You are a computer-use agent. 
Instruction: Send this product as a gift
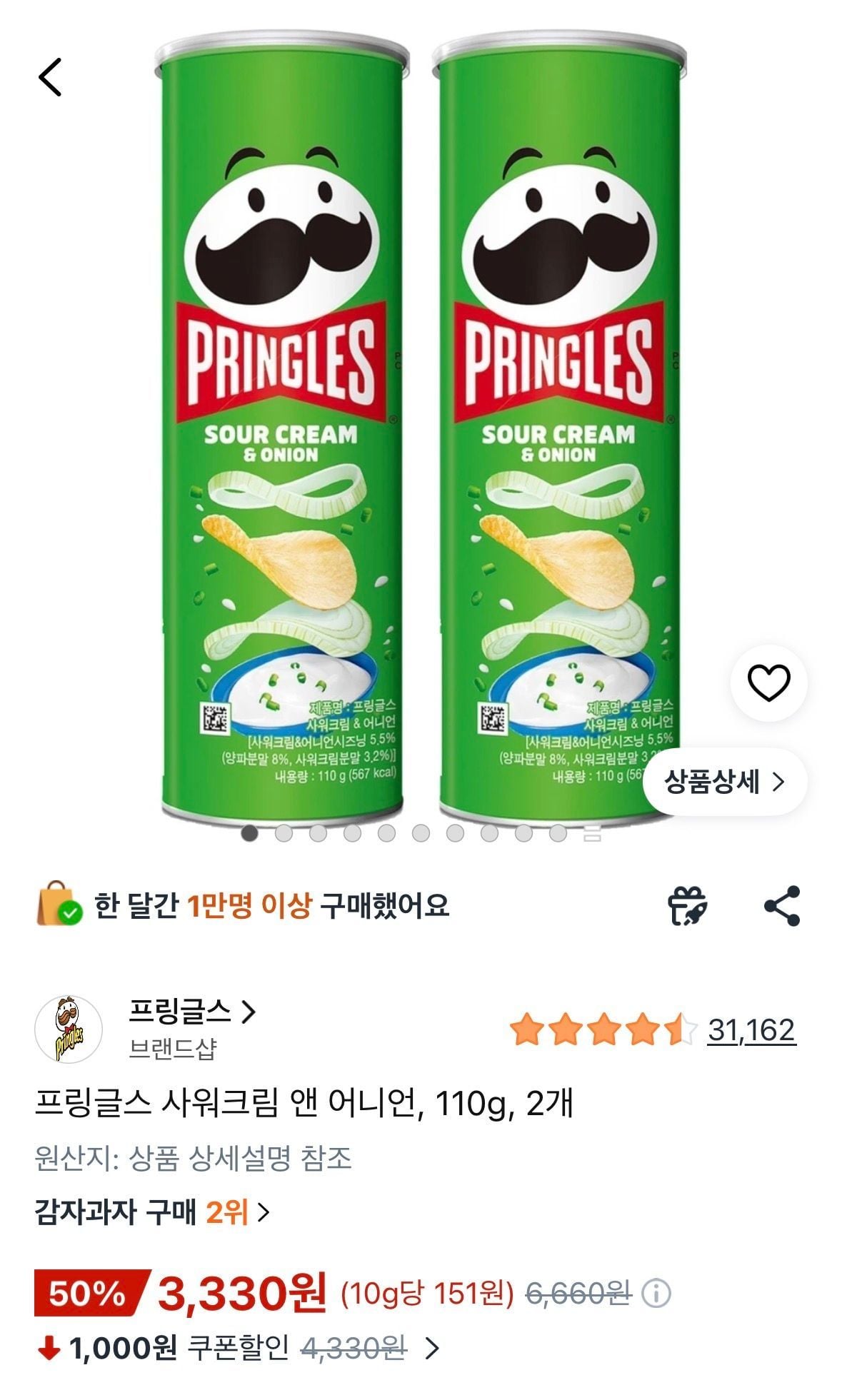[x=687, y=906]
